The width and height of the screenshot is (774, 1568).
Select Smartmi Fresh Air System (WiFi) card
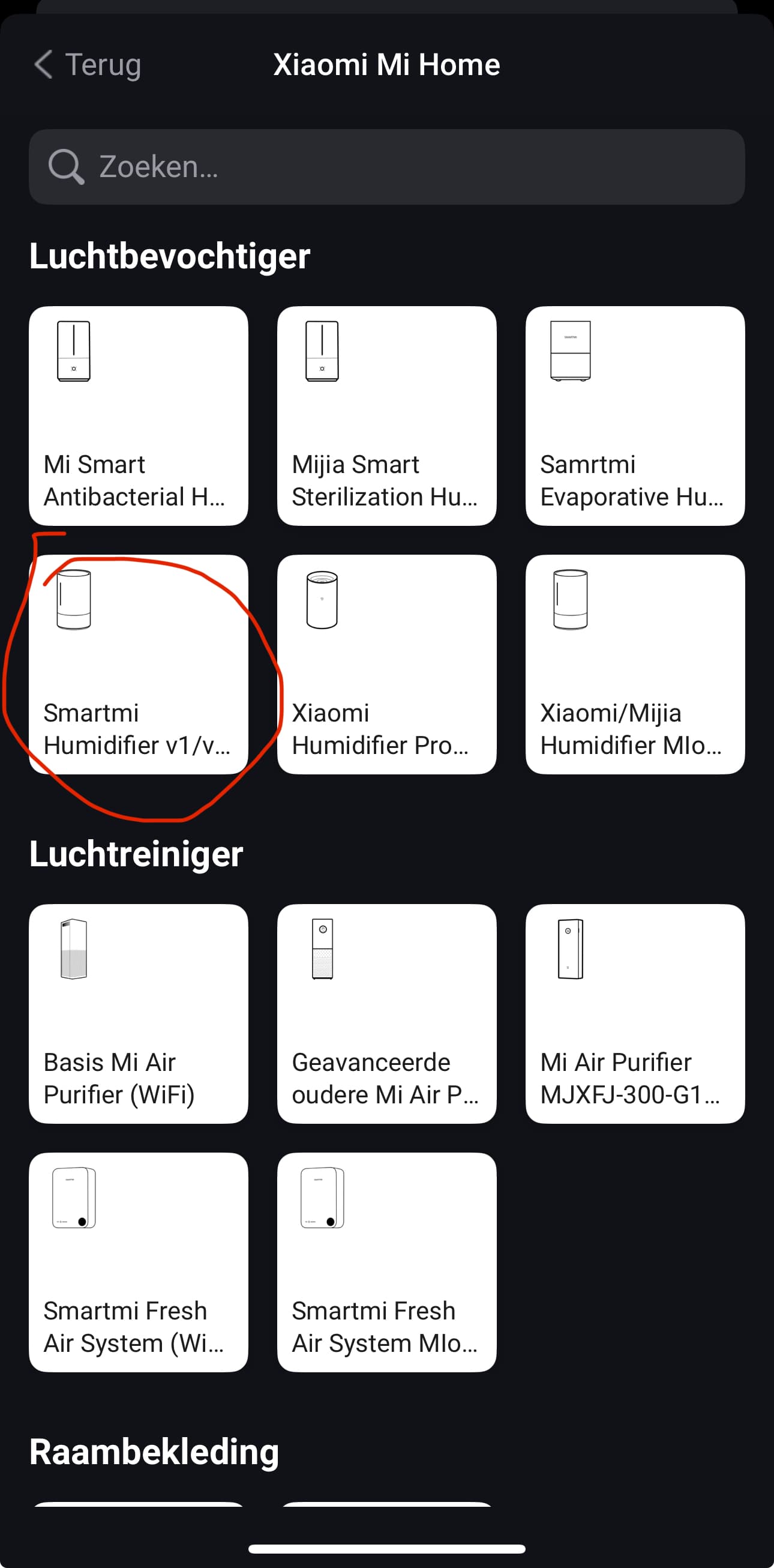click(138, 1262)
